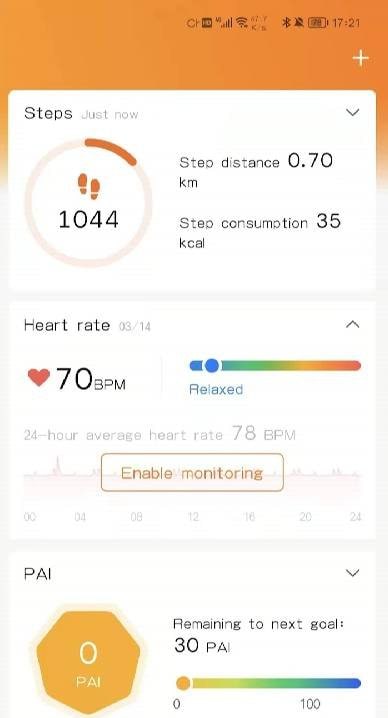Collapse the Heart rate card chevron
Screen dimensions: 388x718
point(352,325)
